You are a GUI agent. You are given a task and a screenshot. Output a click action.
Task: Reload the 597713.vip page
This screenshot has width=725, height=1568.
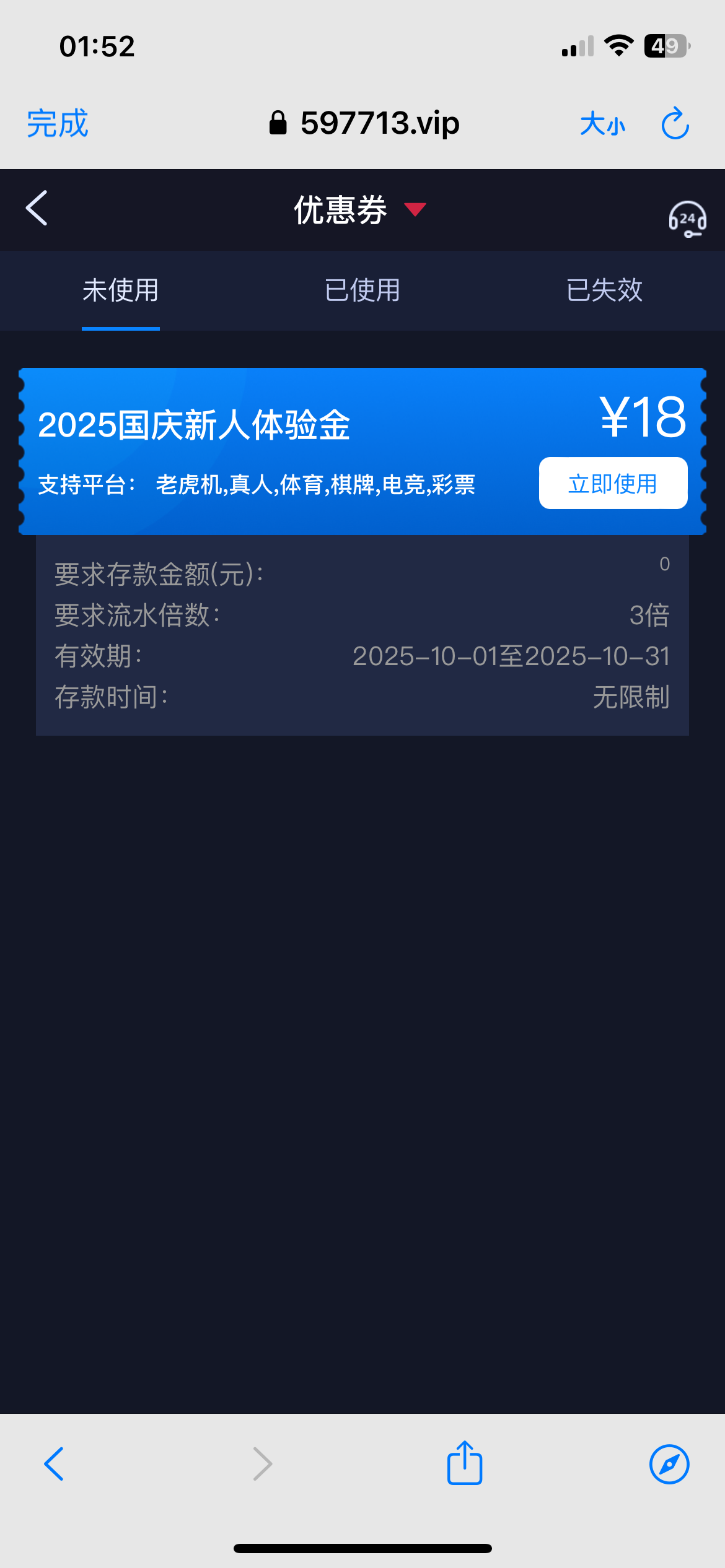675,123
